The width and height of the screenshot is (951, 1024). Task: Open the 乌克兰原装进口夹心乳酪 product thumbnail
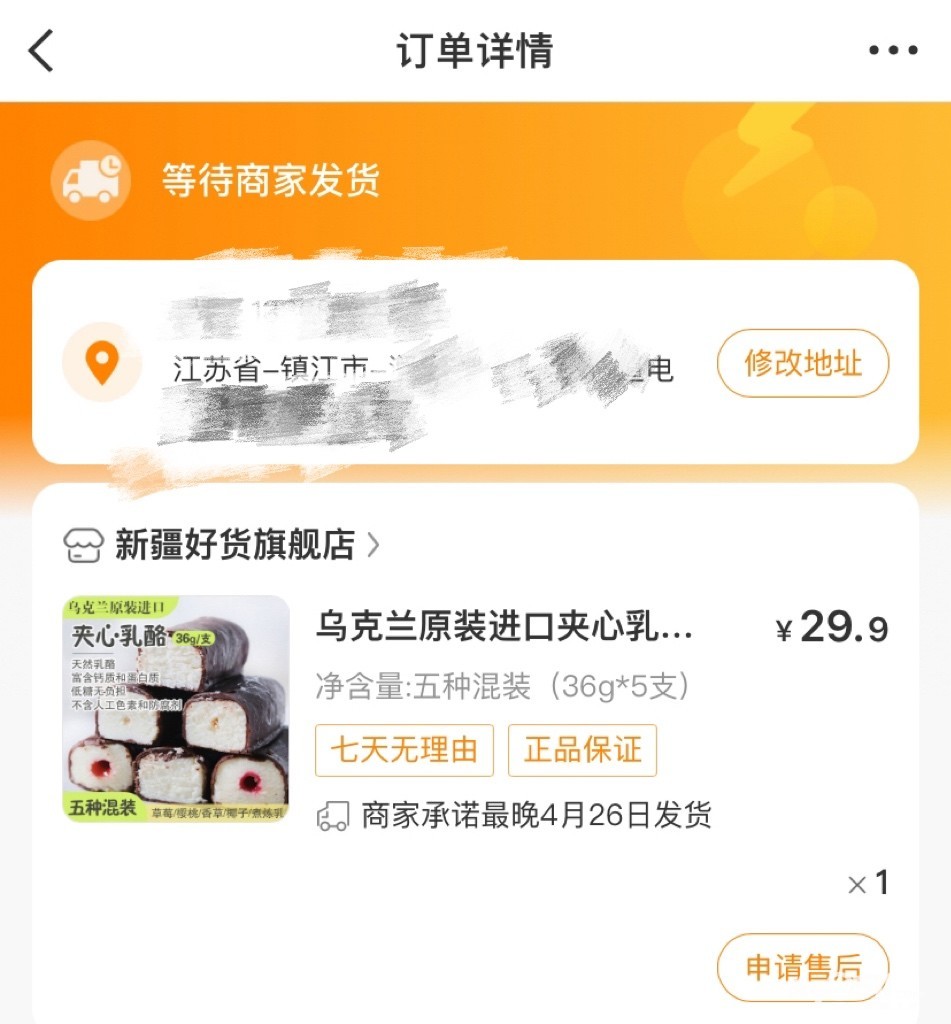(x=176, y=709)
